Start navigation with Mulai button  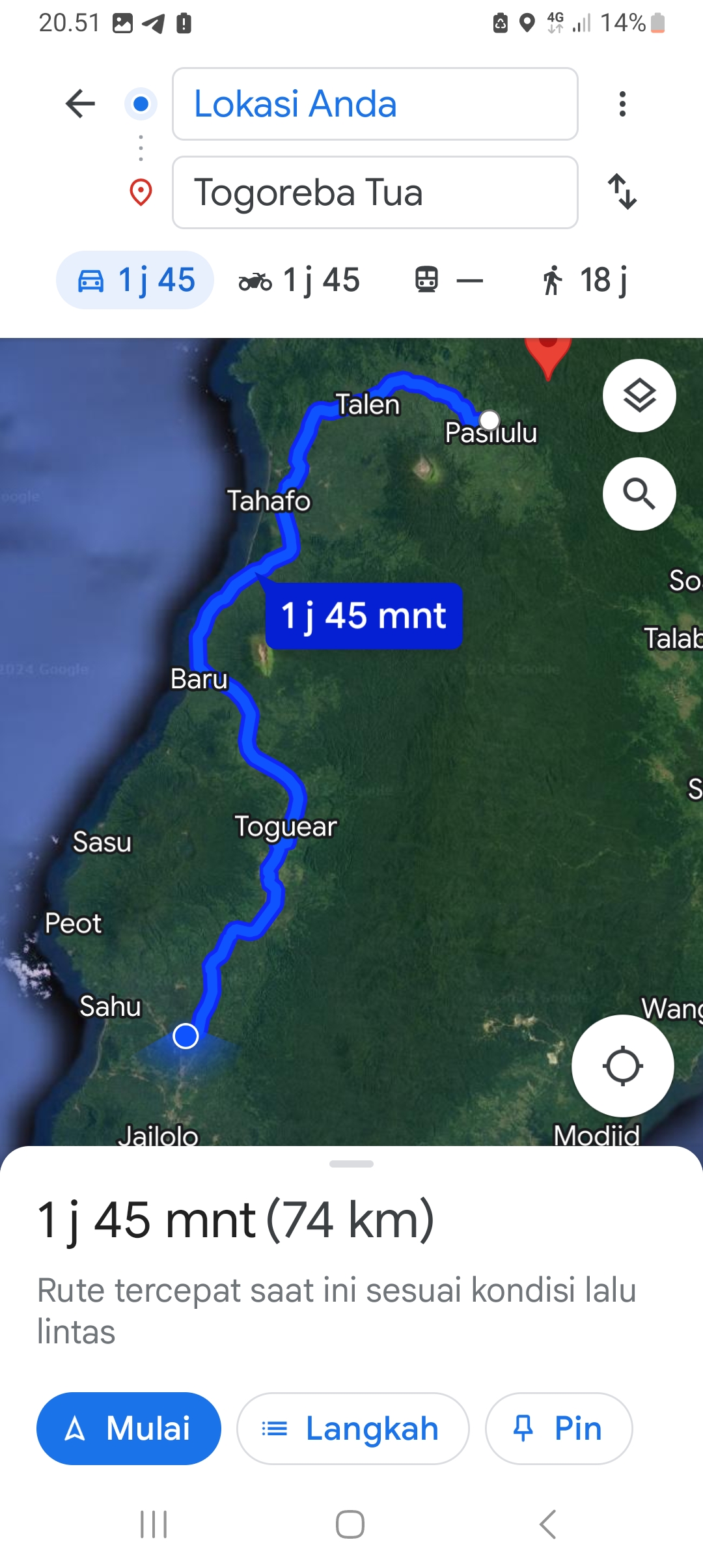(129, 1429)
